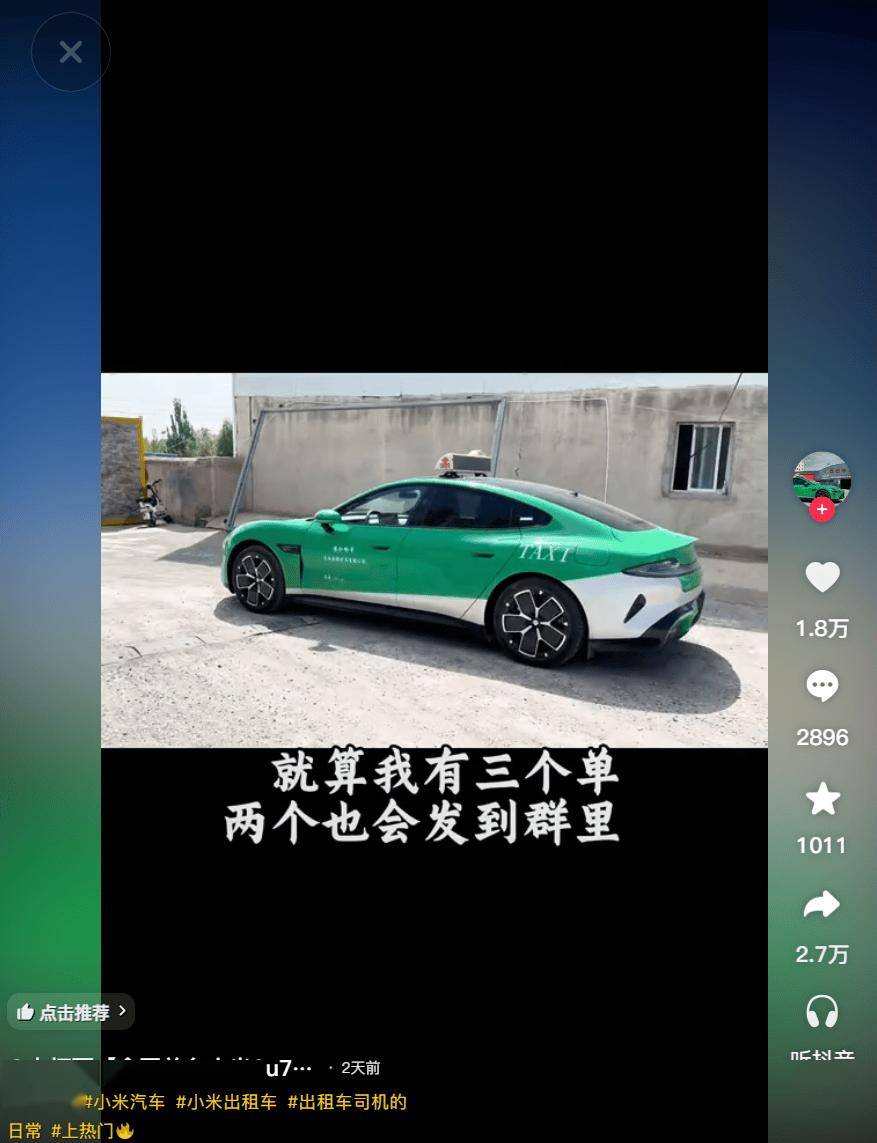Like this video

click(x=822, y=577)
